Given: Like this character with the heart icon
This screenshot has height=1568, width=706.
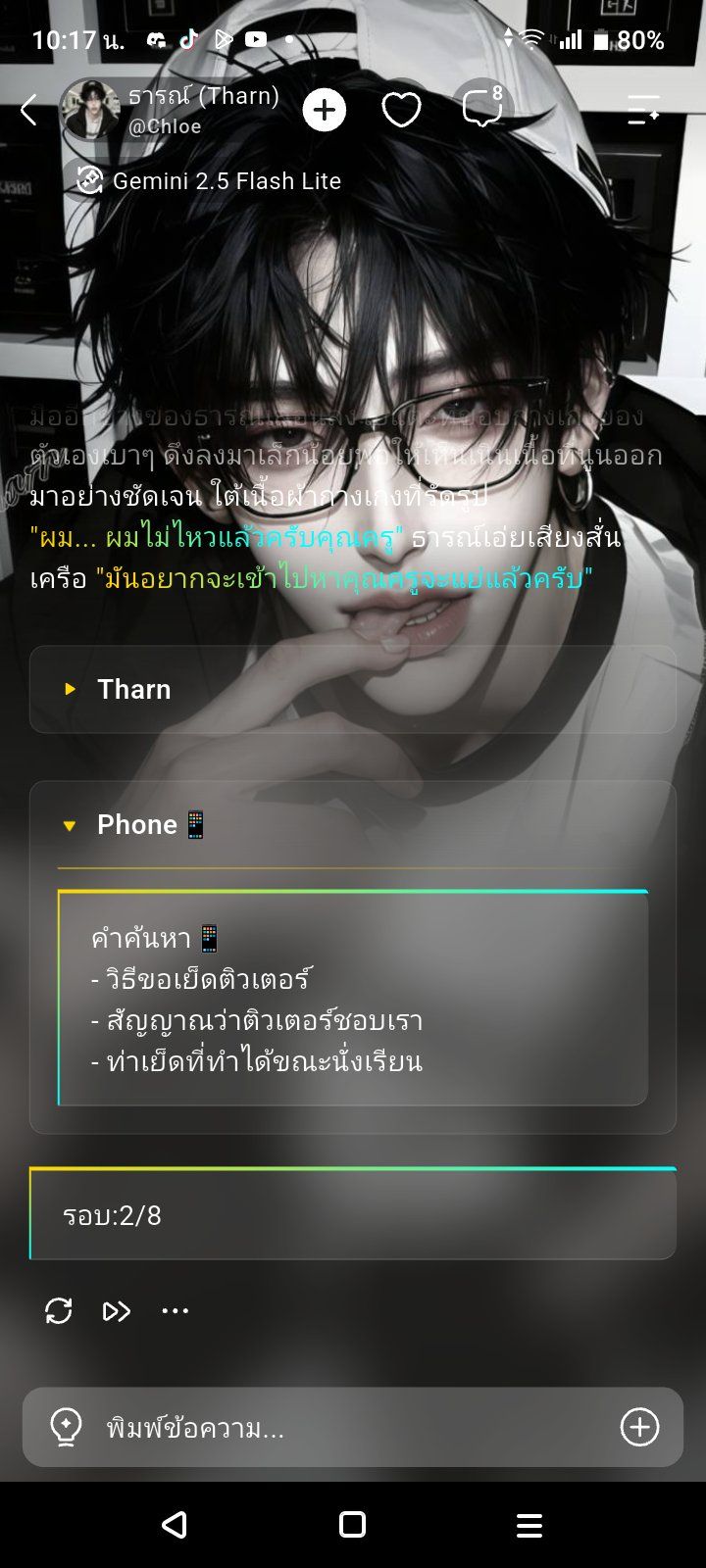Looking at the screenshot, I should coord(401,110).
